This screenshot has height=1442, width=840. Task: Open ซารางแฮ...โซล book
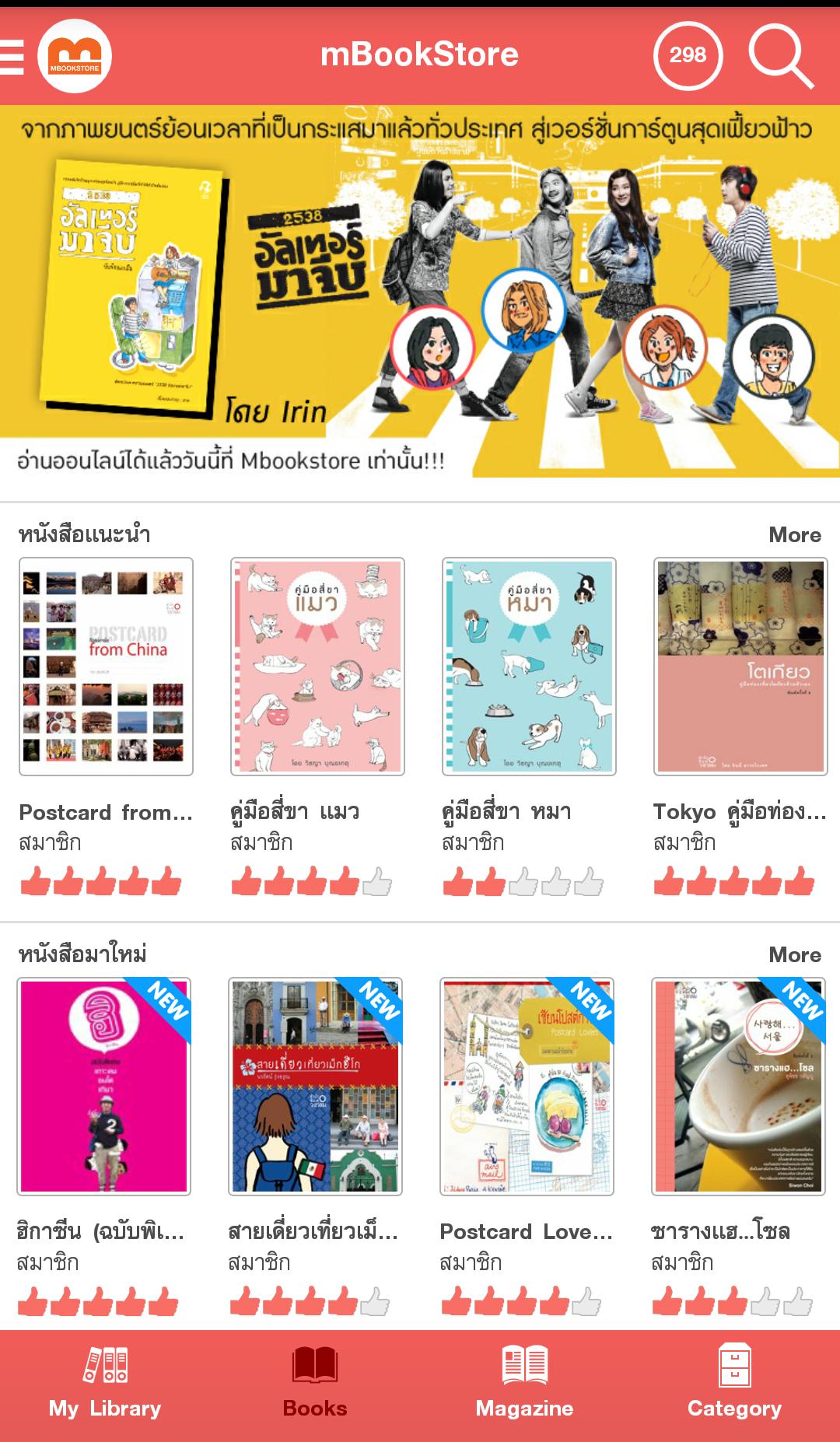738,1086
